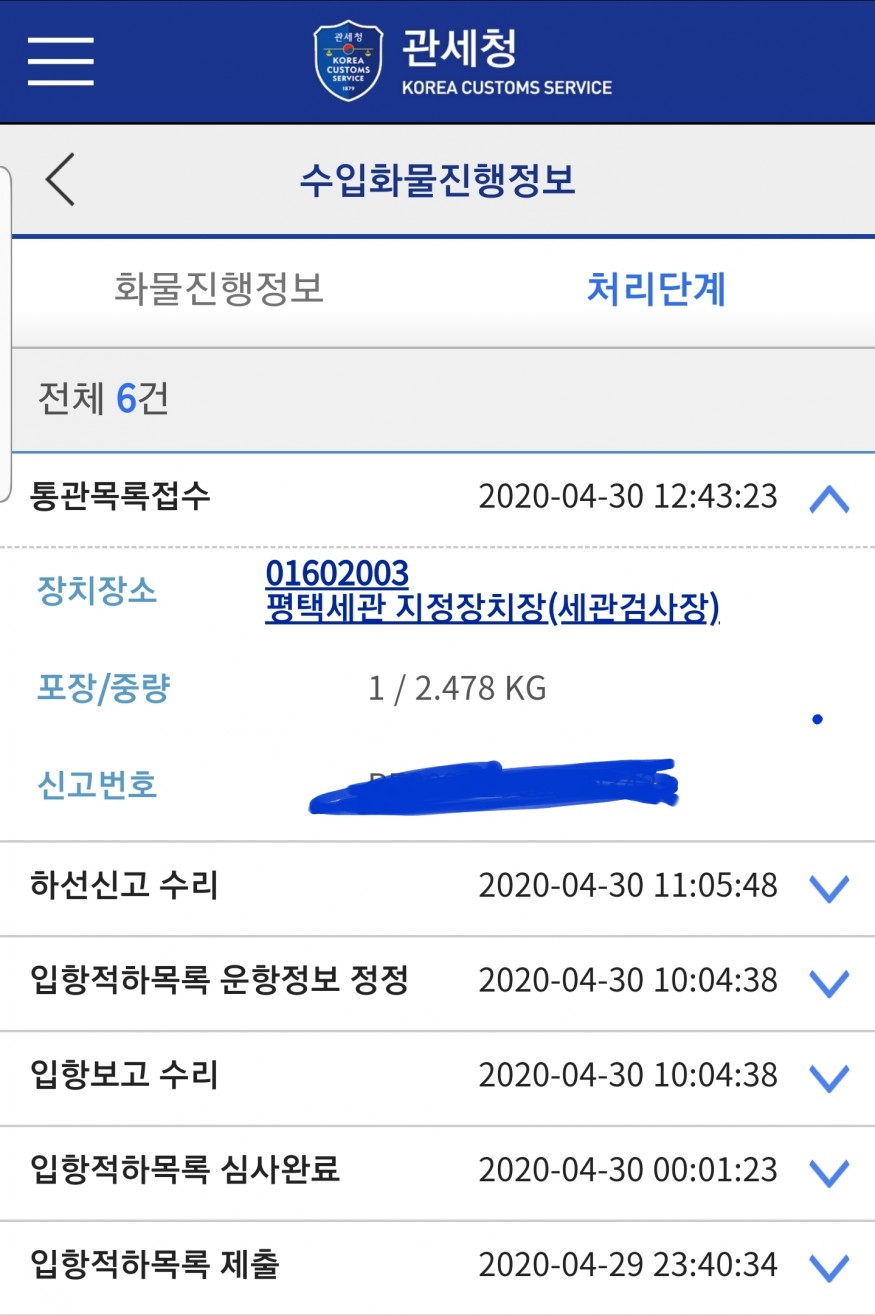Image resolution: width=875 pixels, height=1315 pixels.
Task: Expand the 입항적하목록 심사완료 row
Action: 828,1171
